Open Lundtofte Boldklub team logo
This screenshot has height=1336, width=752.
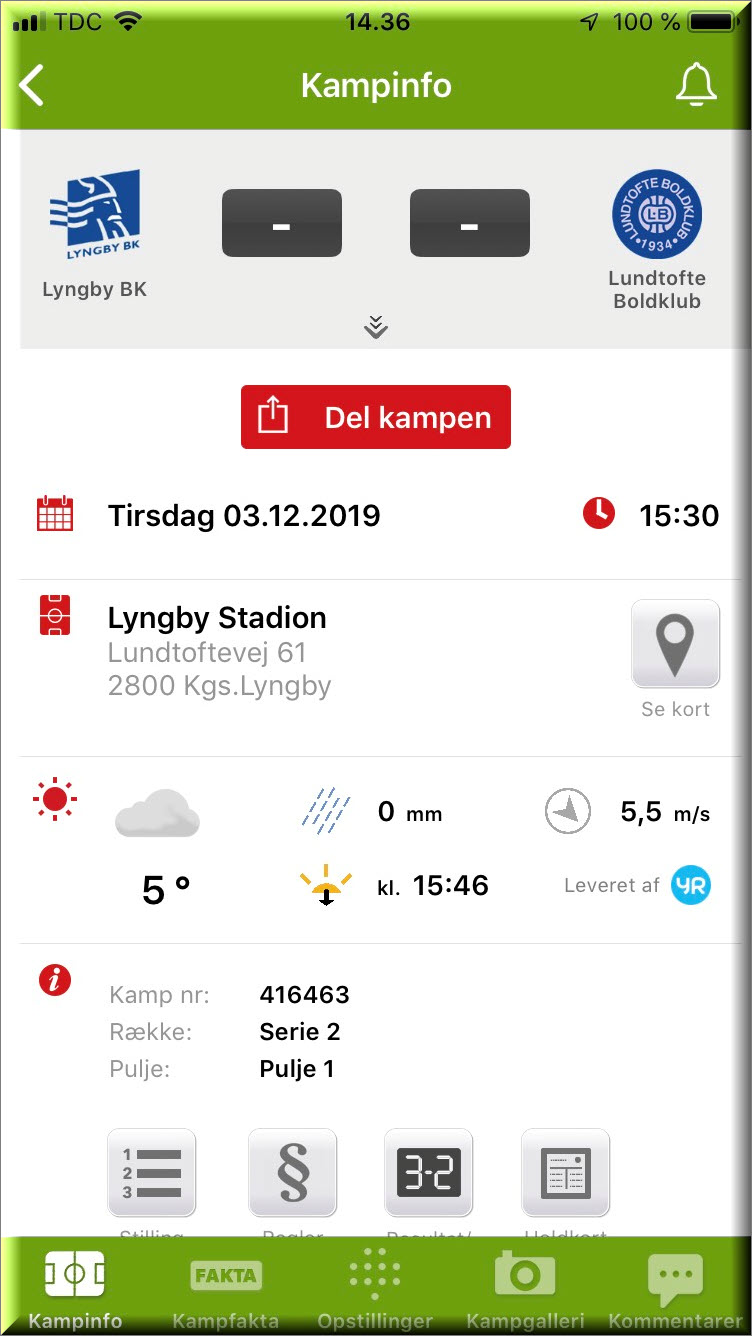point(657,214)
